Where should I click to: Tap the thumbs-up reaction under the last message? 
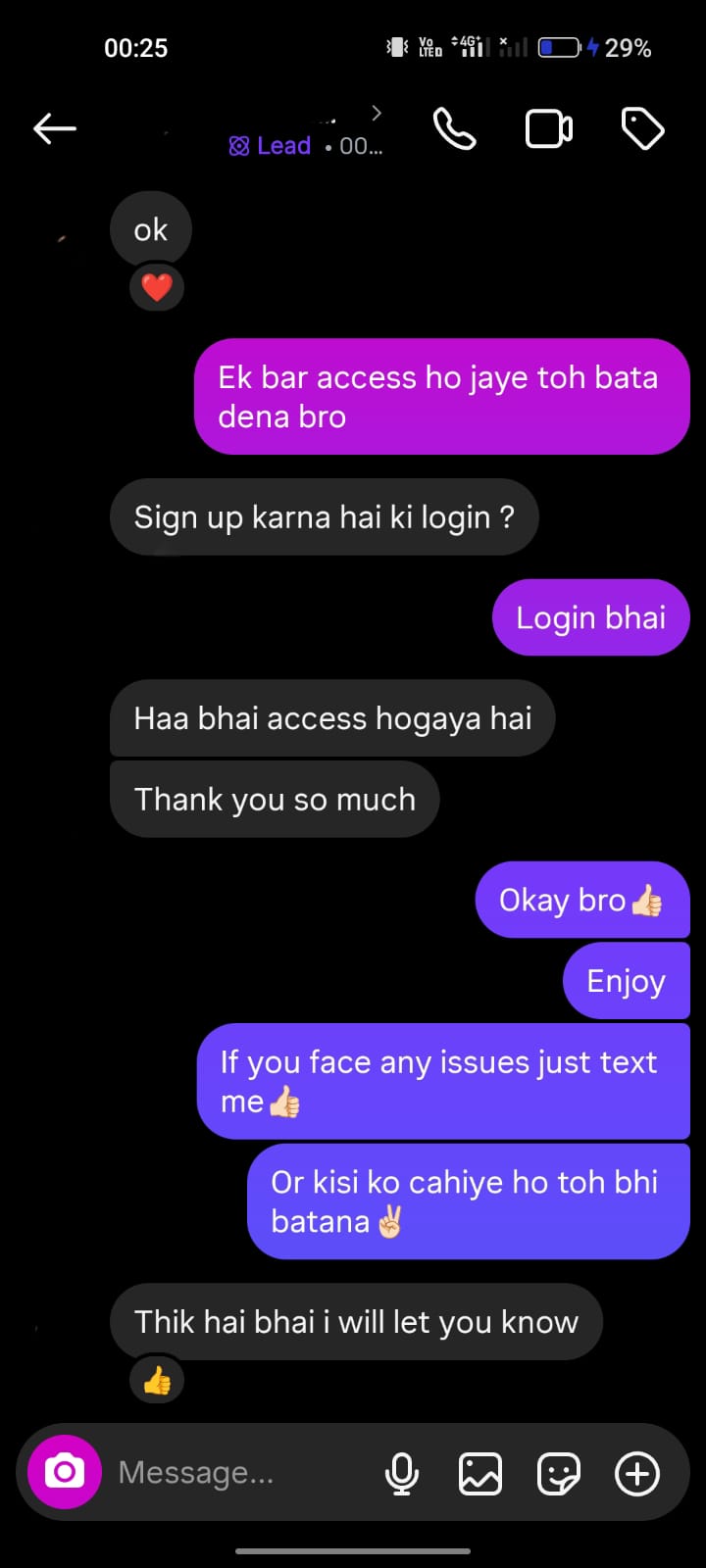point(157,1381)
